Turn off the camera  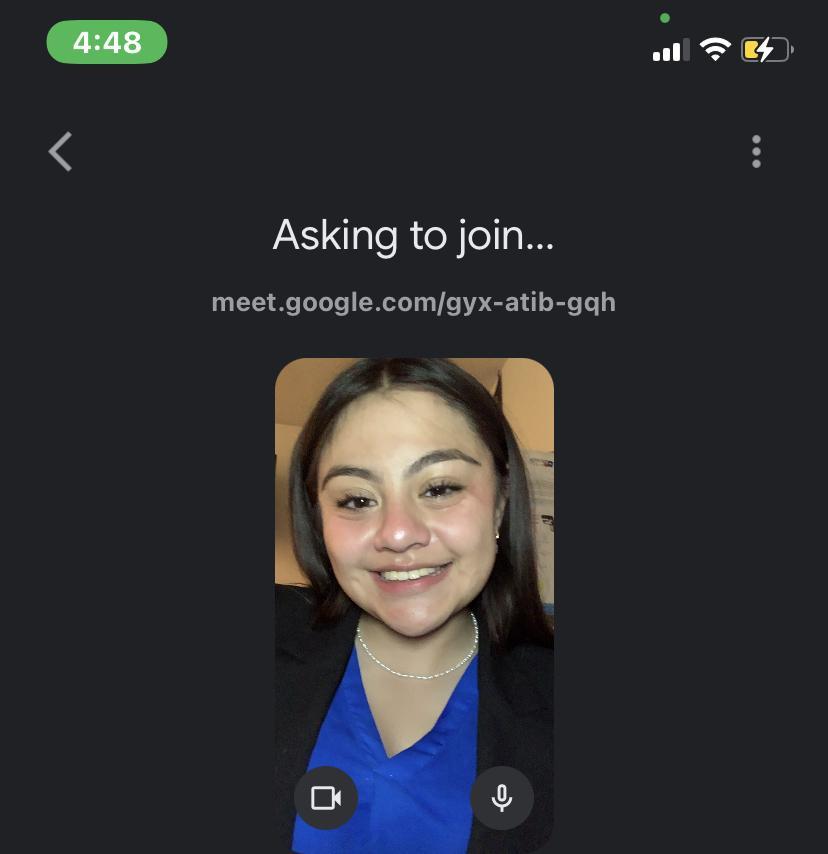(326, 797)
